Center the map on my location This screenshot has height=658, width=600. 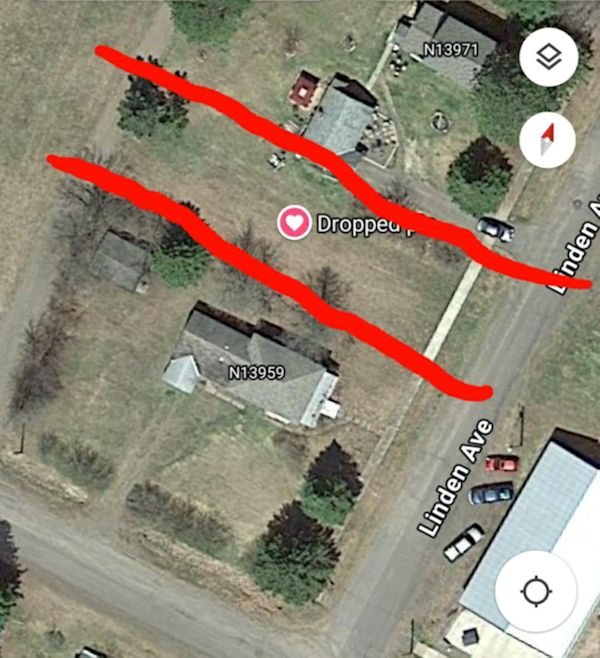pos(536,591)
